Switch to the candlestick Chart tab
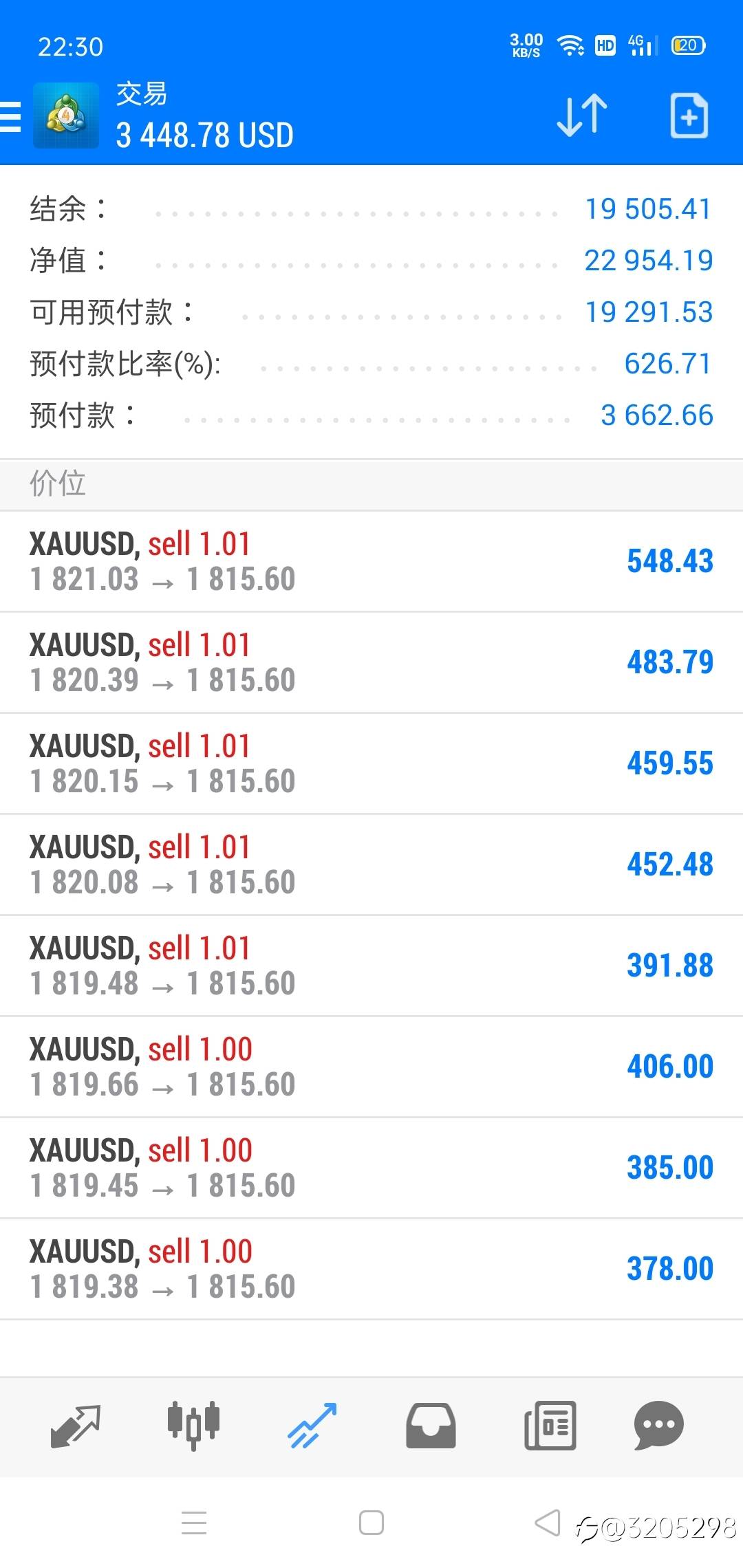 (x=193, y=1426)
